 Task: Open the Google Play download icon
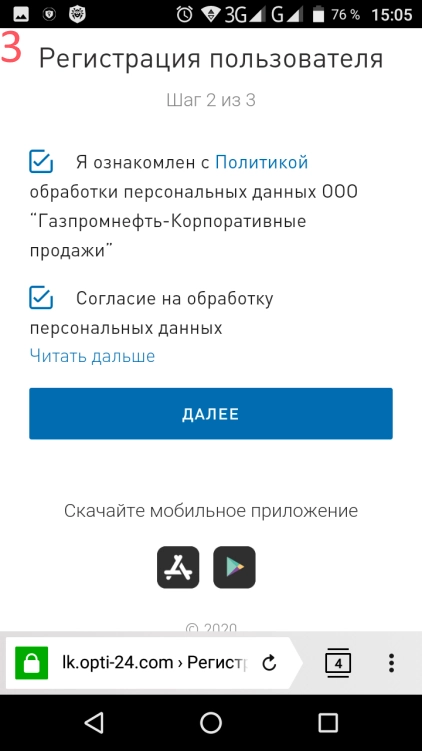pos(234,567)
